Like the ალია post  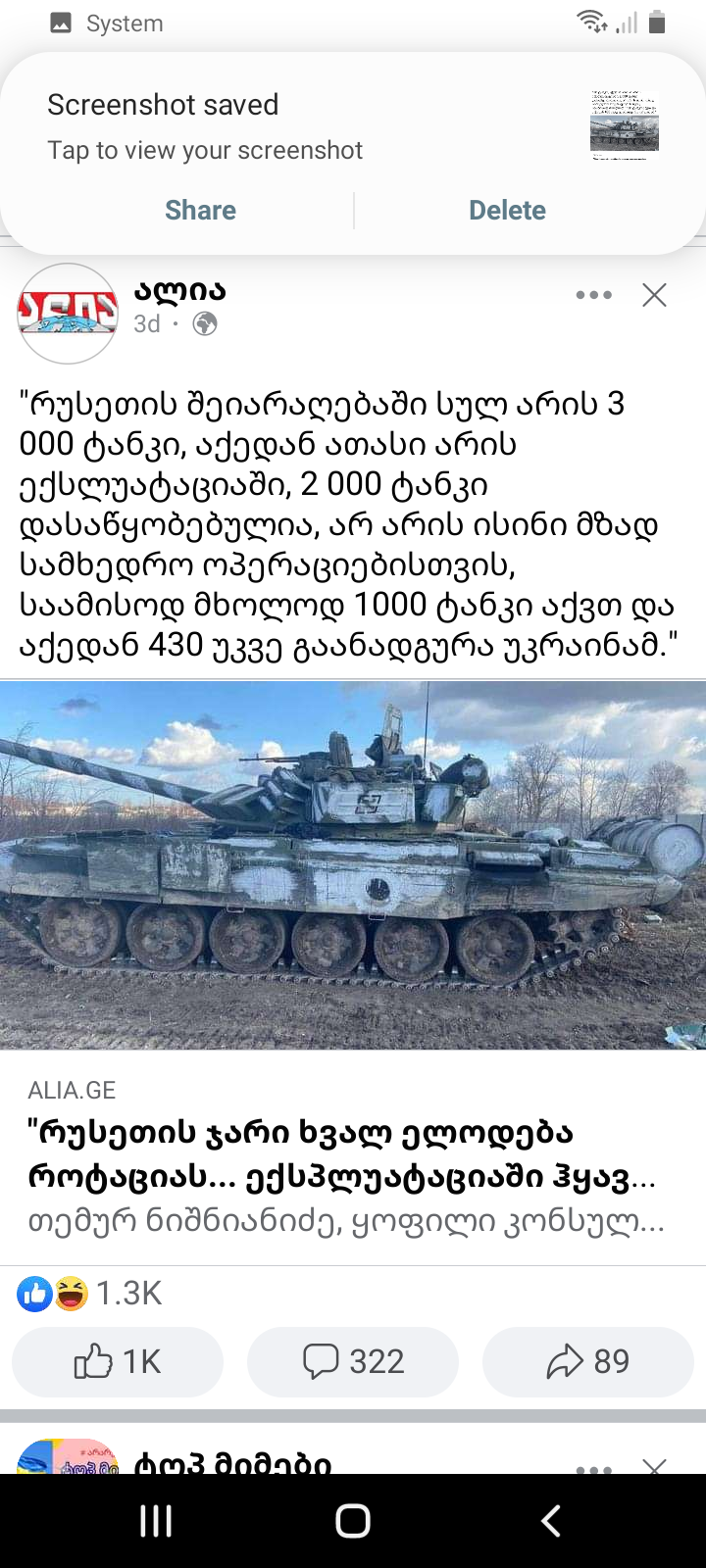pos(118,1361)
